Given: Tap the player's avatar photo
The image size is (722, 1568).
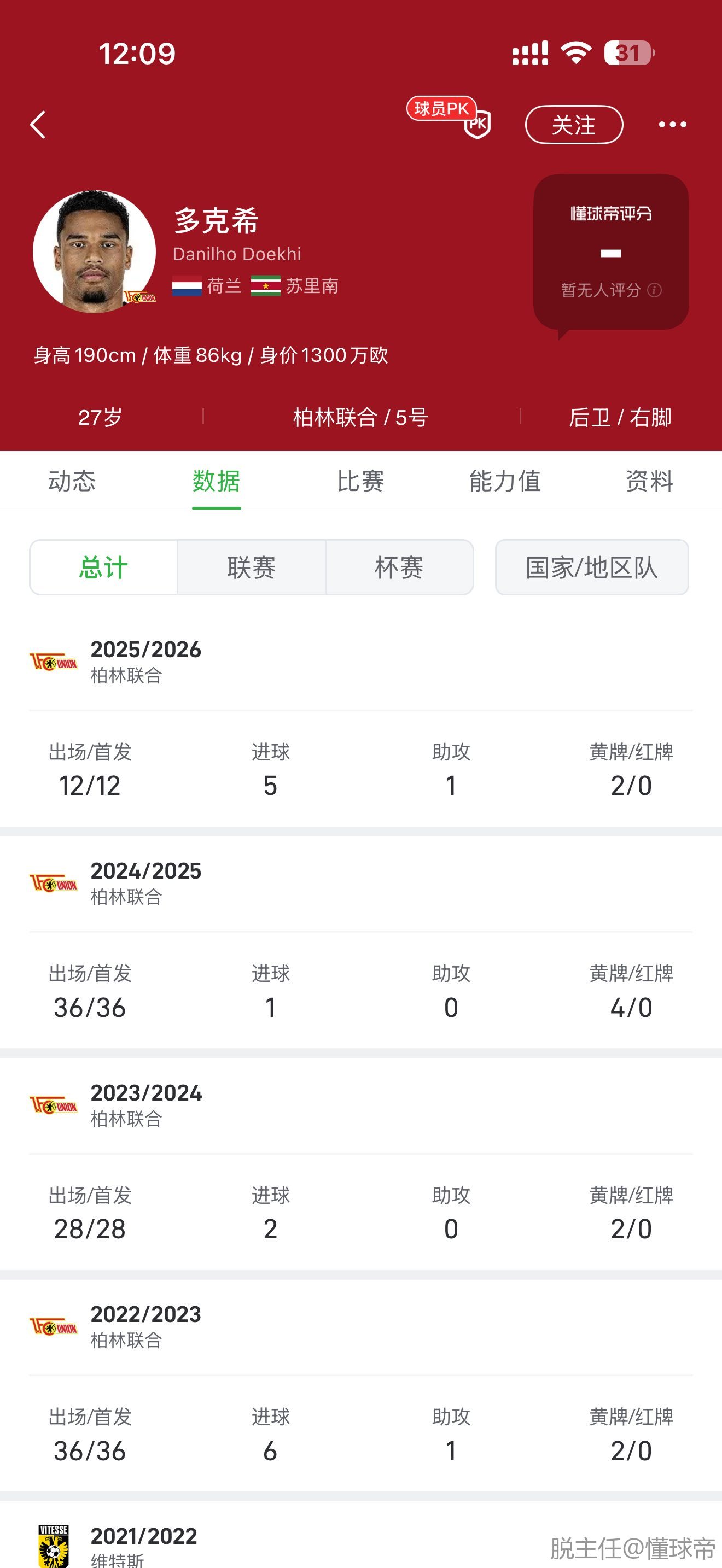Looking at the screenshot, I should coord(95,251).
